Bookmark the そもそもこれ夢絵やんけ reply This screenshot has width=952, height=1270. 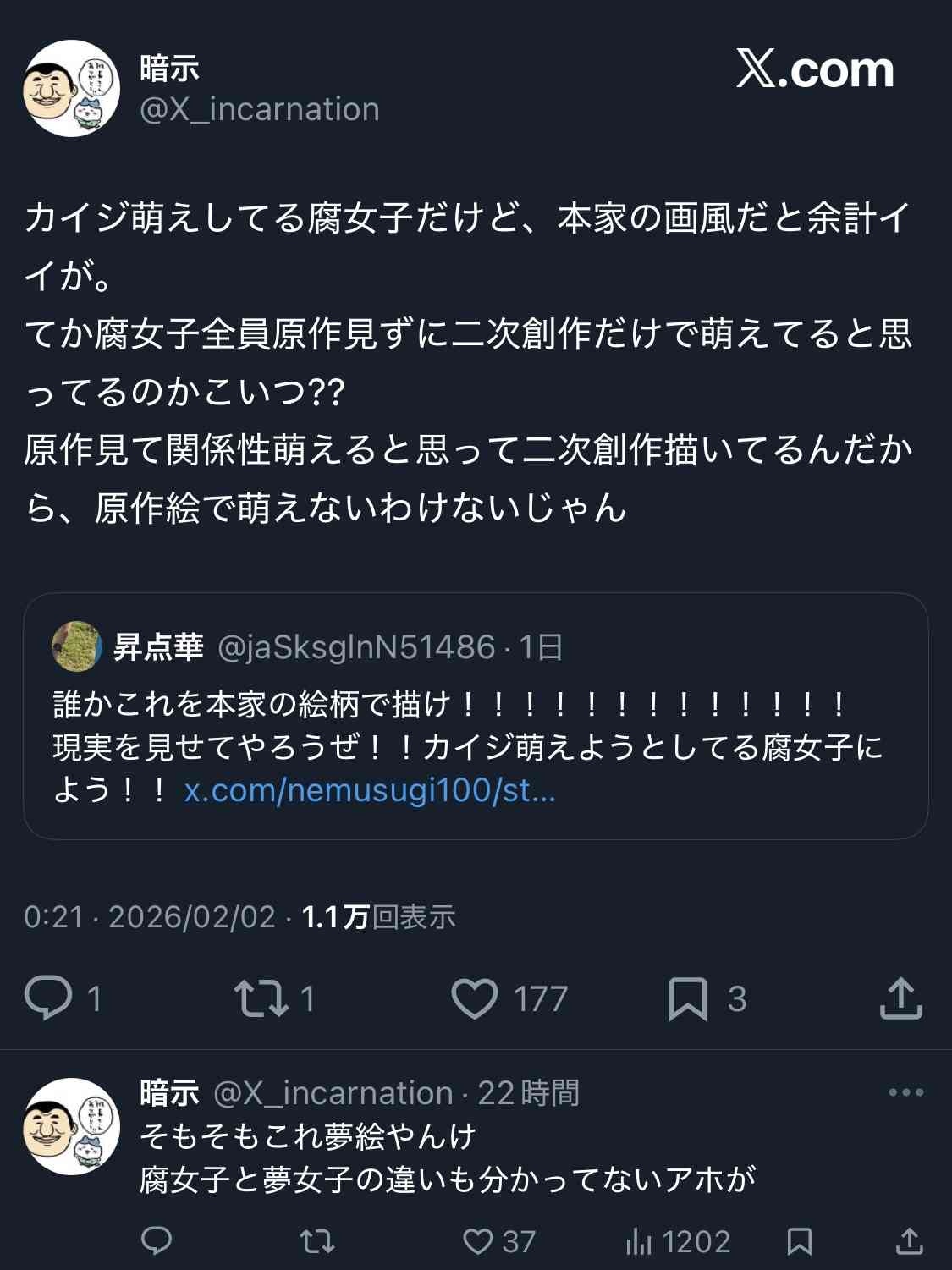point(799,1241)
